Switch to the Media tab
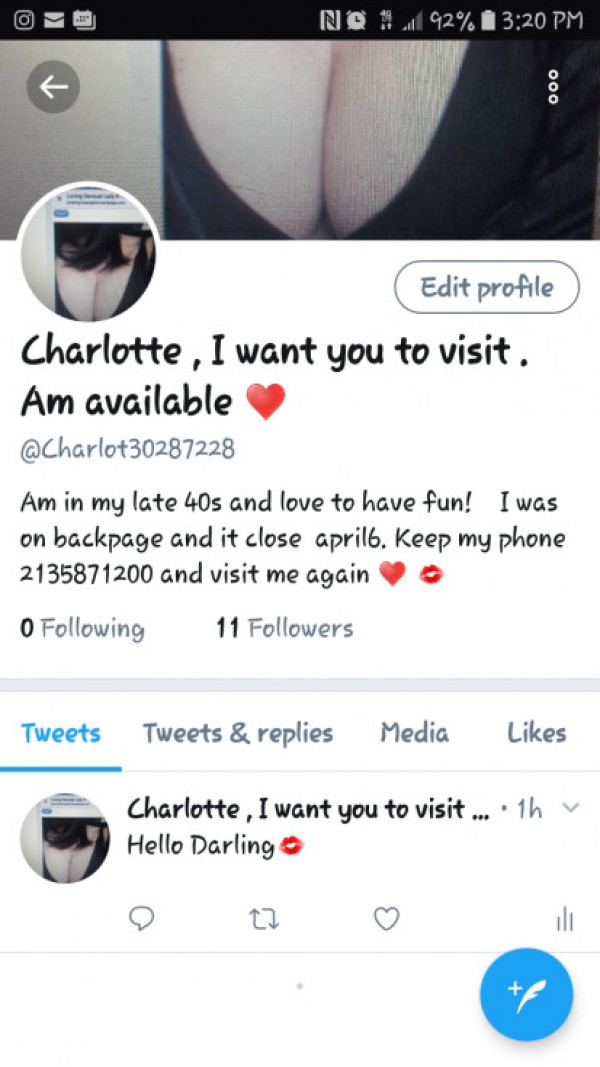Screen dimensions: 600x1067 point(415,733)
